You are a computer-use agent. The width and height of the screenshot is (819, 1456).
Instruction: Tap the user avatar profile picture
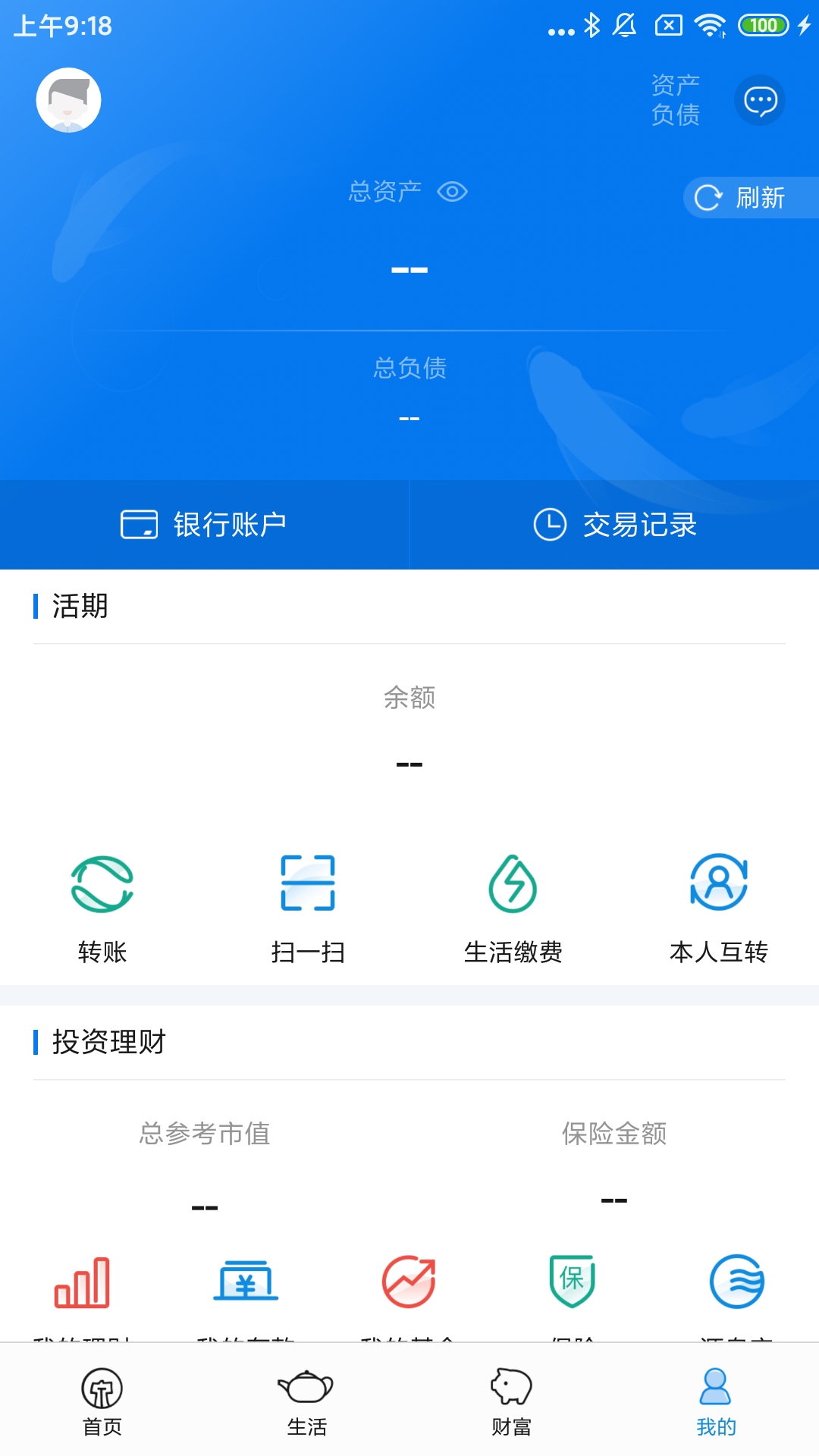(x=68, y=101)
